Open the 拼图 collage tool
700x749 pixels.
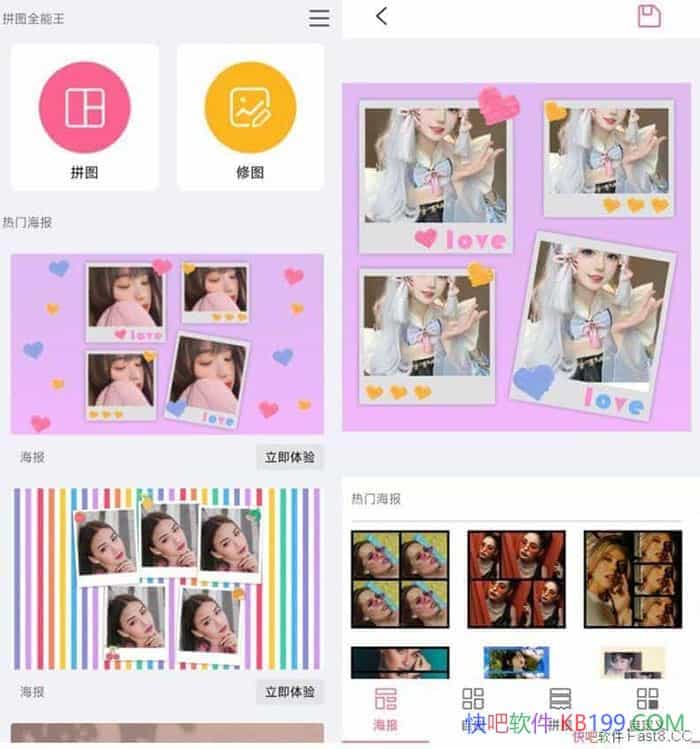(85, 117)
